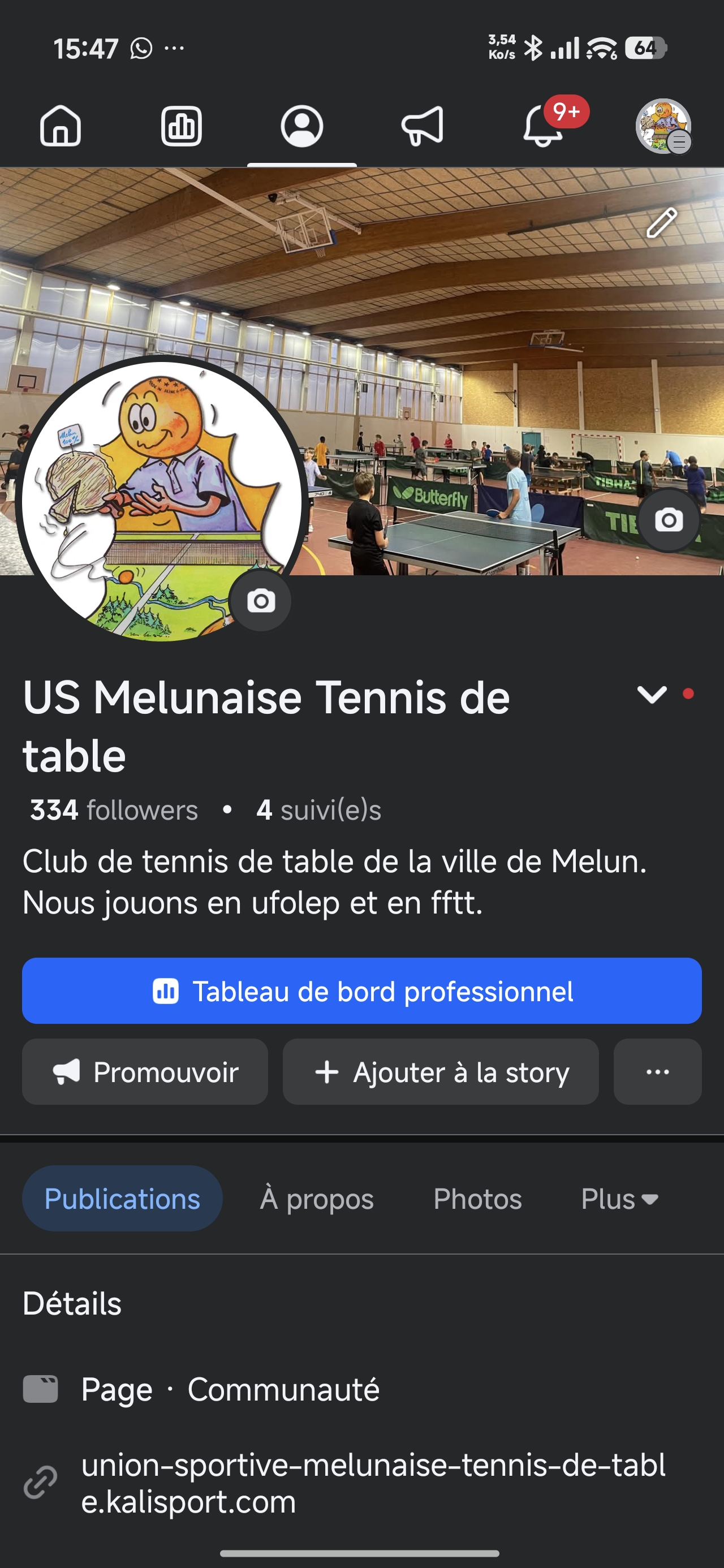Change profile picture via camera icon

tap(261, 601)
